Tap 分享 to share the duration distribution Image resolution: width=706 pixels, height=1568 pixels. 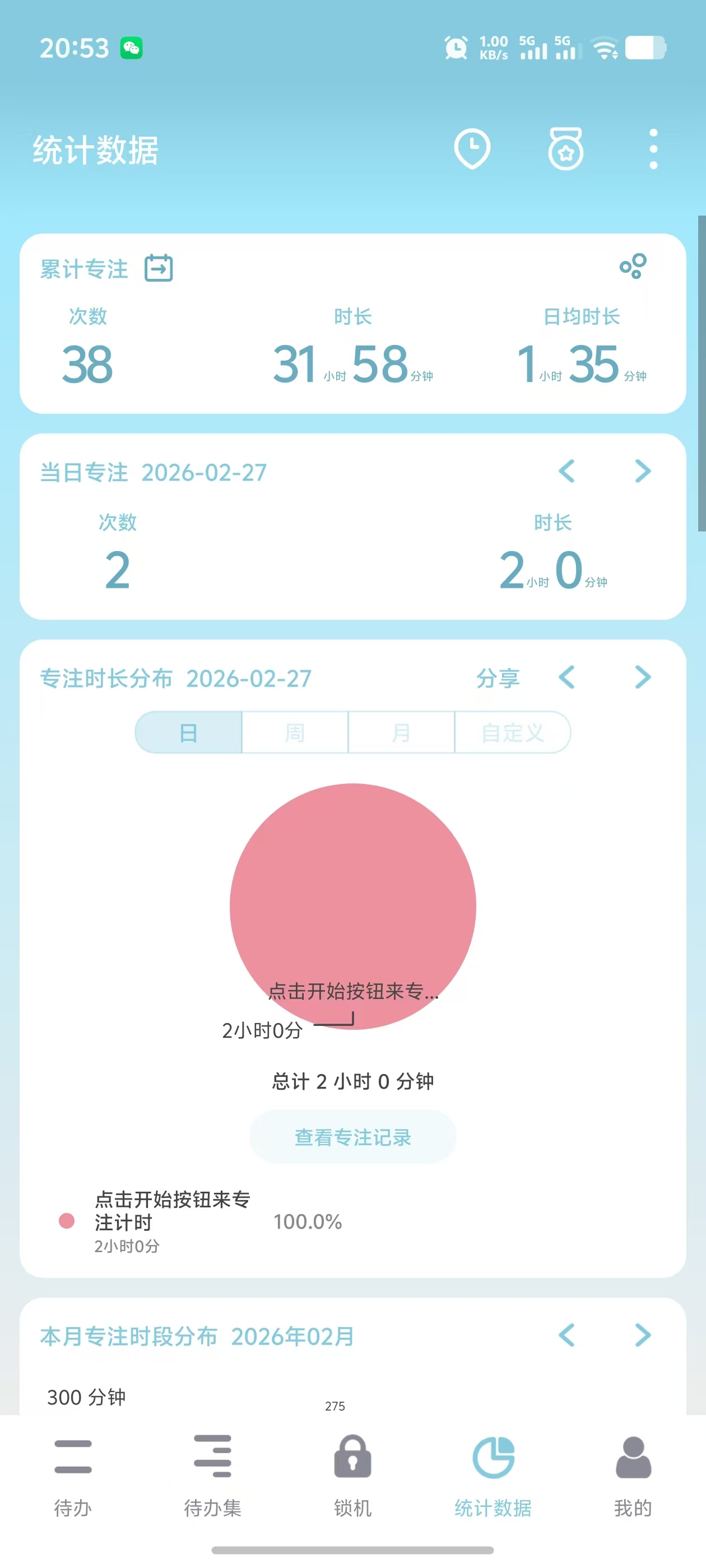coord(498,678)
